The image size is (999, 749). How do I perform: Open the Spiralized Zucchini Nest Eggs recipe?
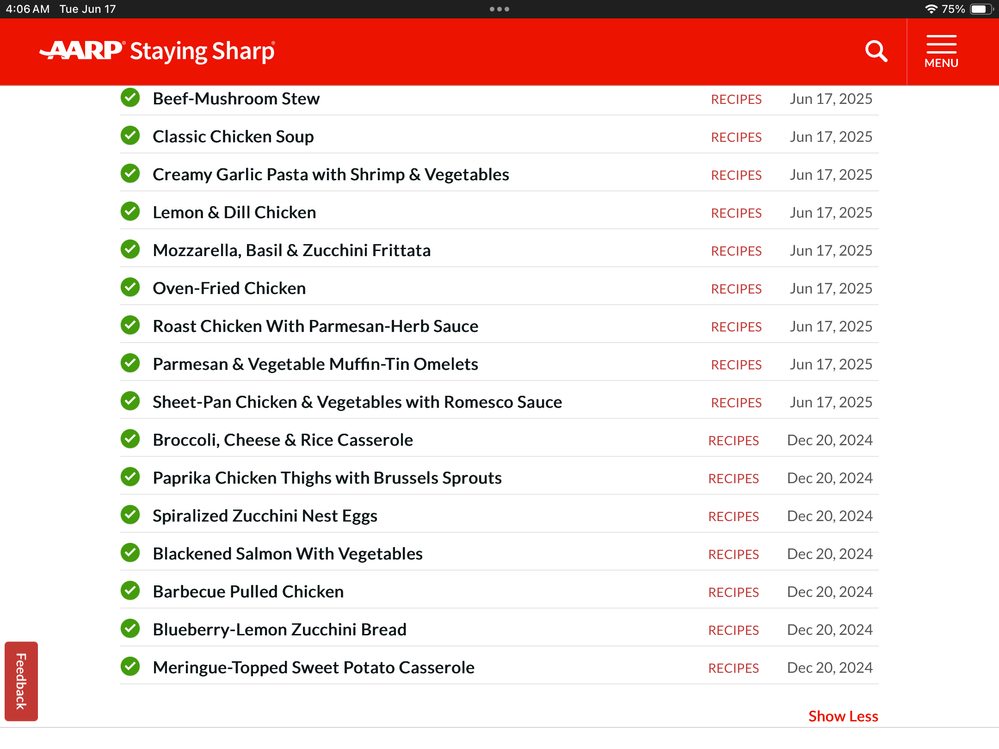coord(265,517)
